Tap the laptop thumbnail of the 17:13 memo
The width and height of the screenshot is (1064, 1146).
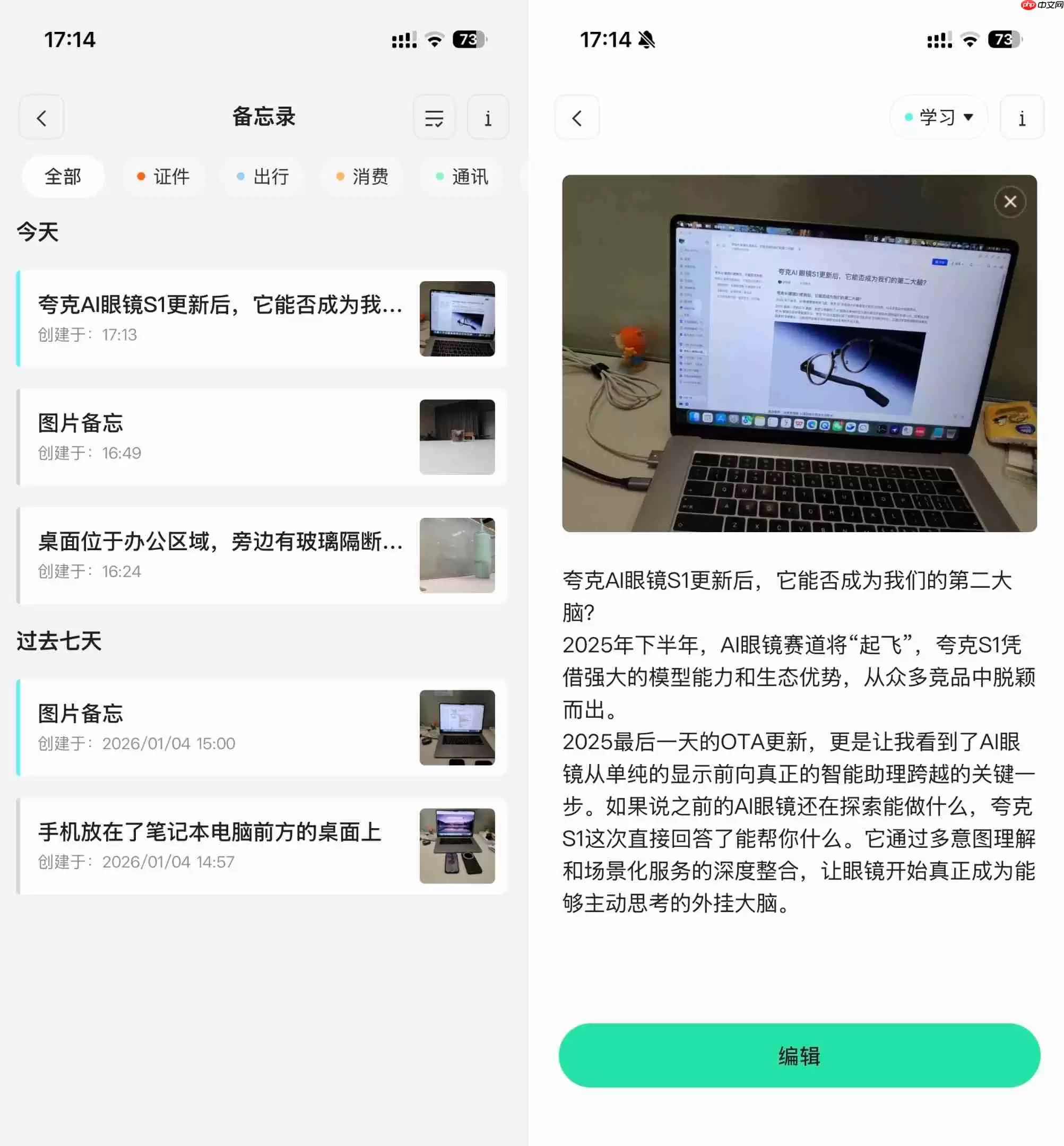pos(457,319)
